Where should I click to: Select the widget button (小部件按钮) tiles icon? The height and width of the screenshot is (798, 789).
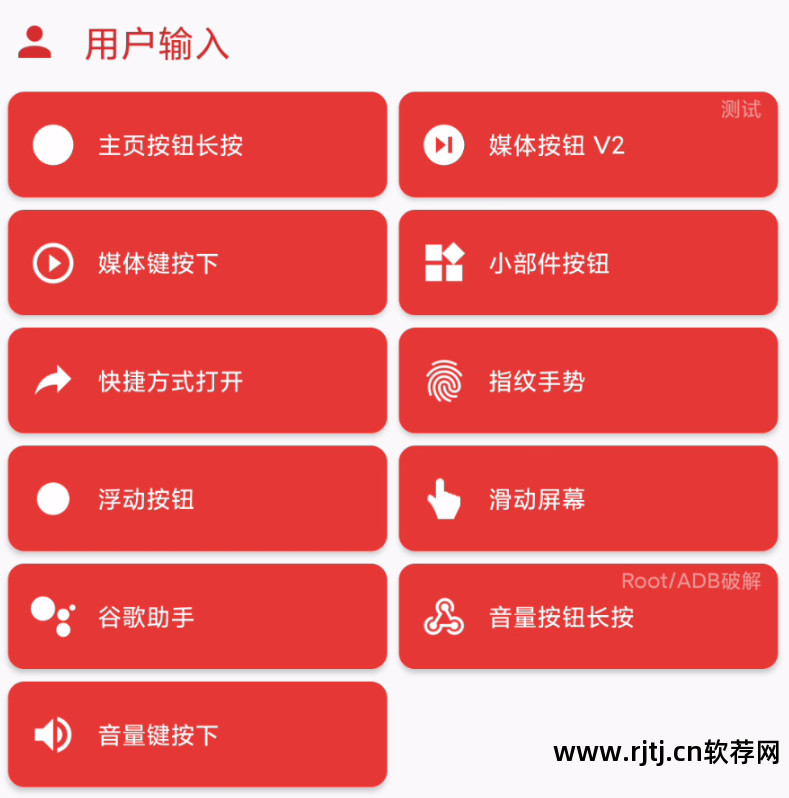[444, 262]
